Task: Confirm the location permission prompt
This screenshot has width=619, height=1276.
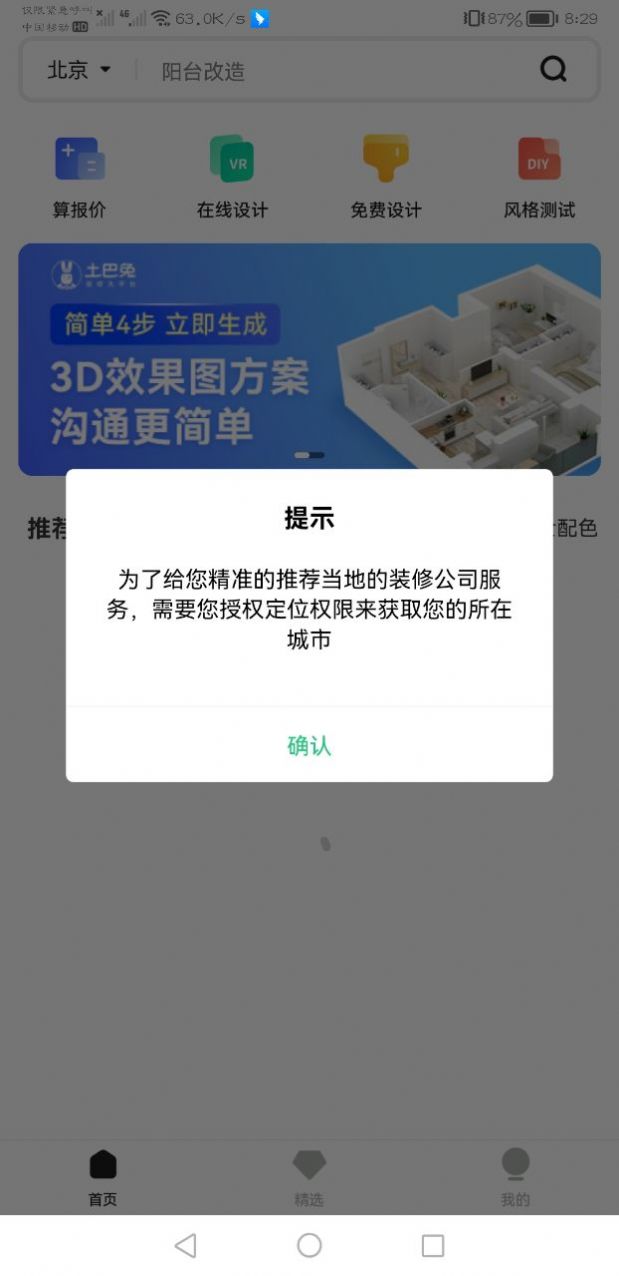Action: tap(309, 745)
